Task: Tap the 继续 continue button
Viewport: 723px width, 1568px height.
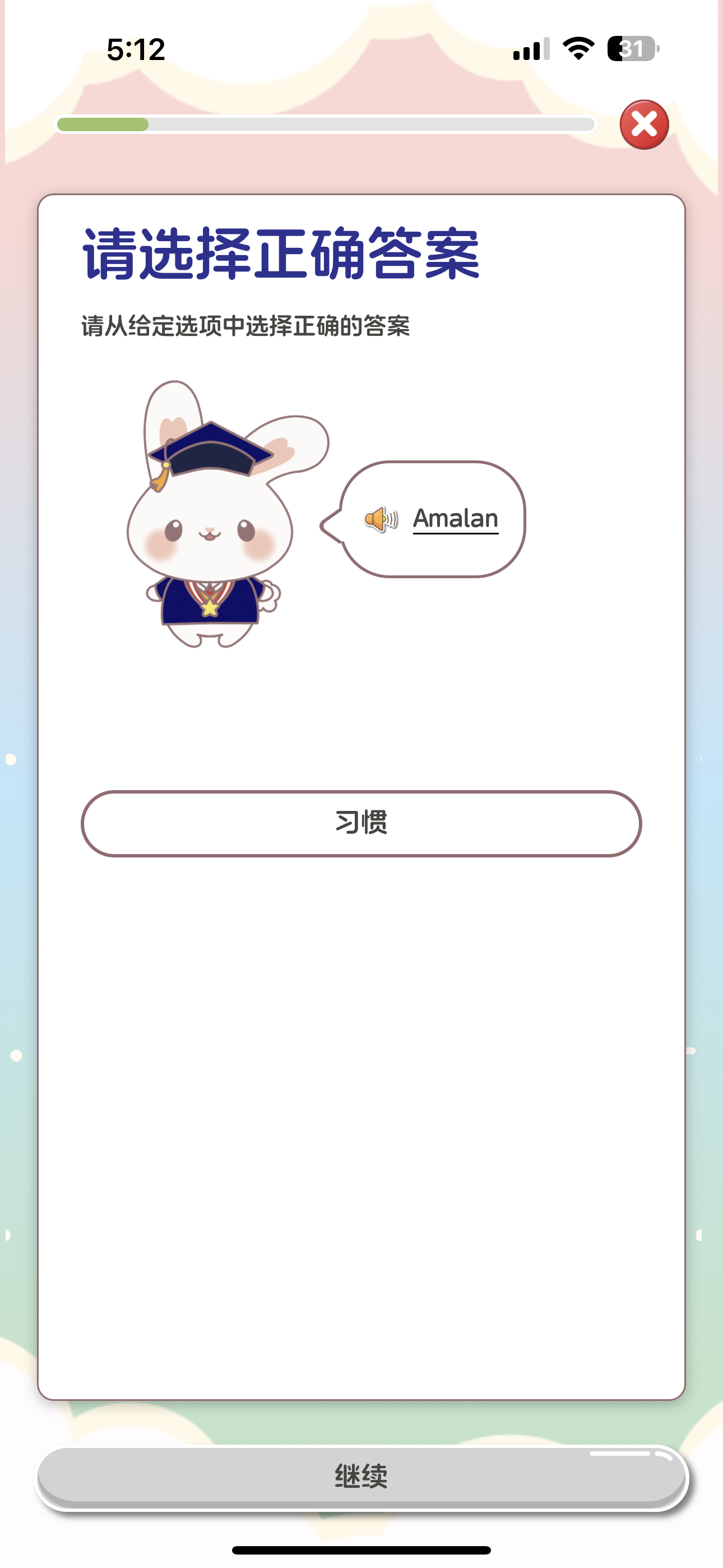Action: 361,1476
